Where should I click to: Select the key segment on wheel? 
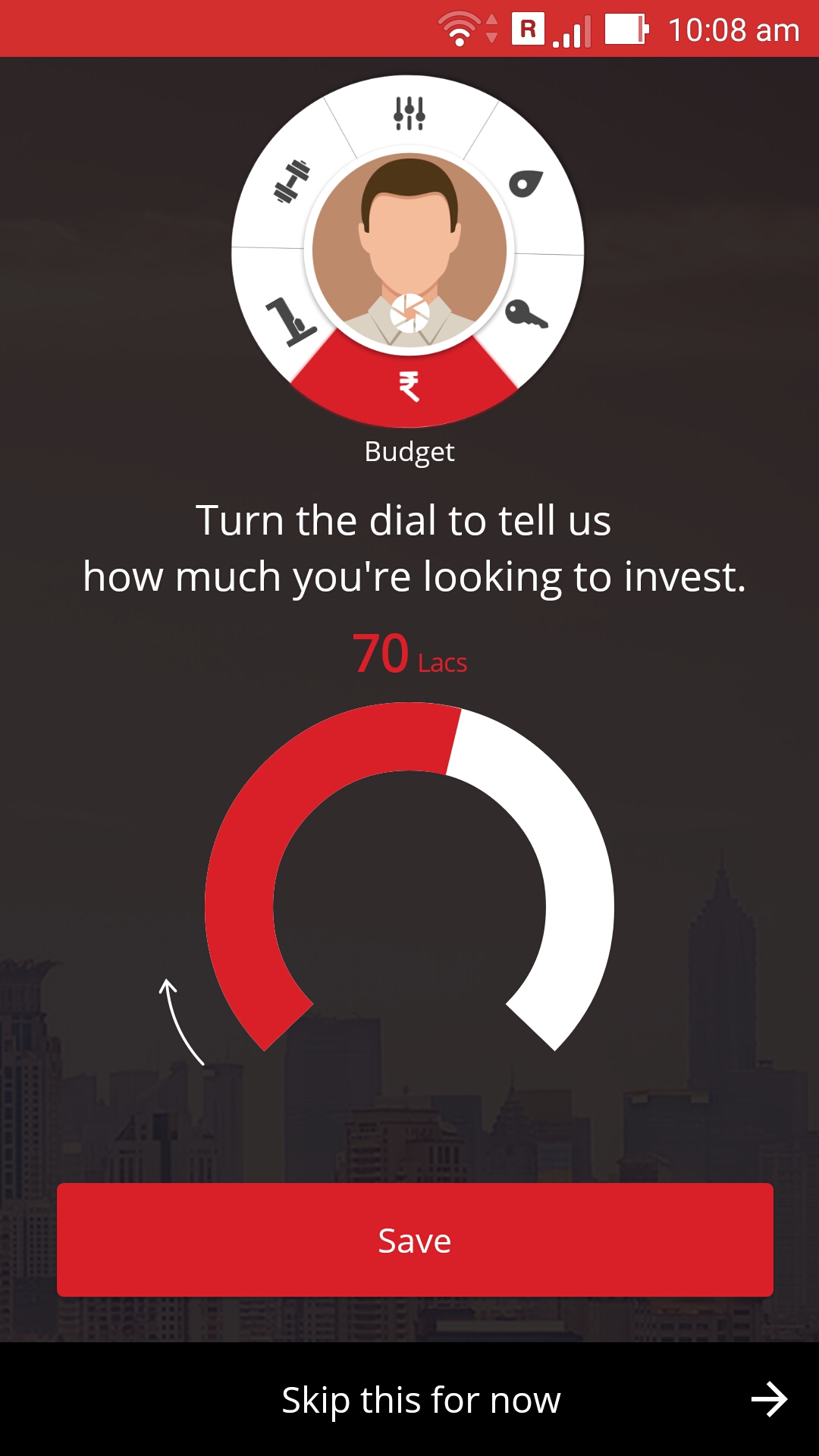tap(526, 314)
